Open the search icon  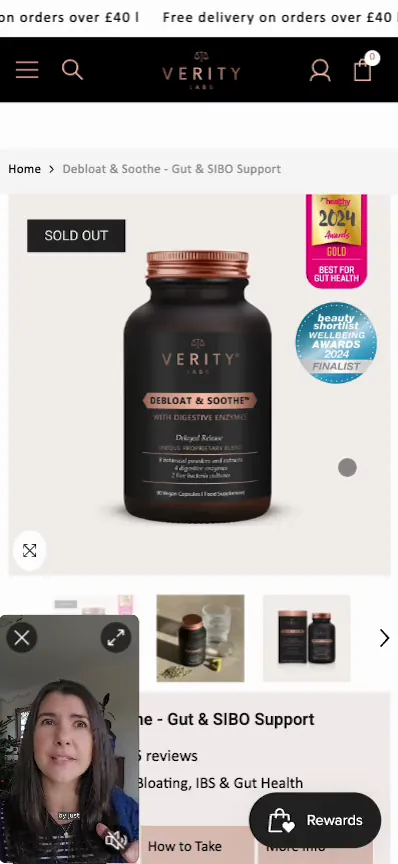pos(72,70)
